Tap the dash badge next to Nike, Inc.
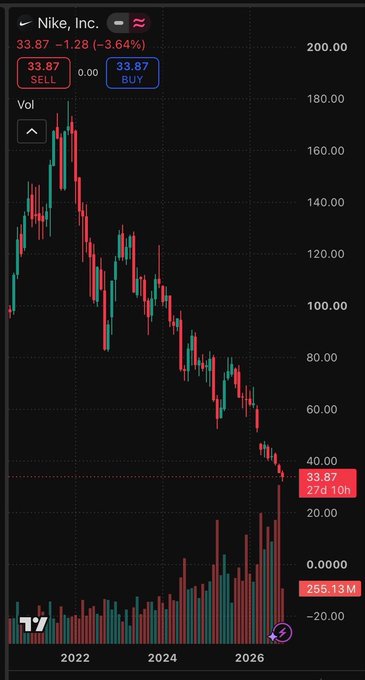Image resolution: width=365 pixels, height=680 pixels. (x=118, y=23)
